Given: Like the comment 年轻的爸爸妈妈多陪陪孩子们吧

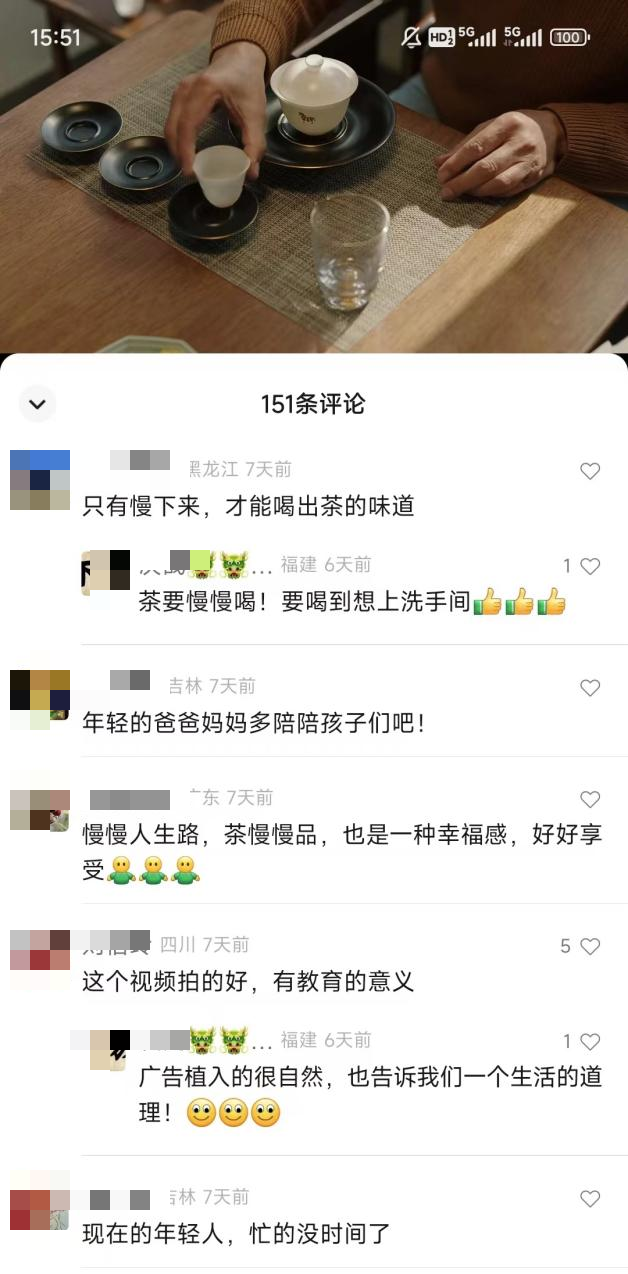Looking at the screenshot, I should click(x=590, y=688).
